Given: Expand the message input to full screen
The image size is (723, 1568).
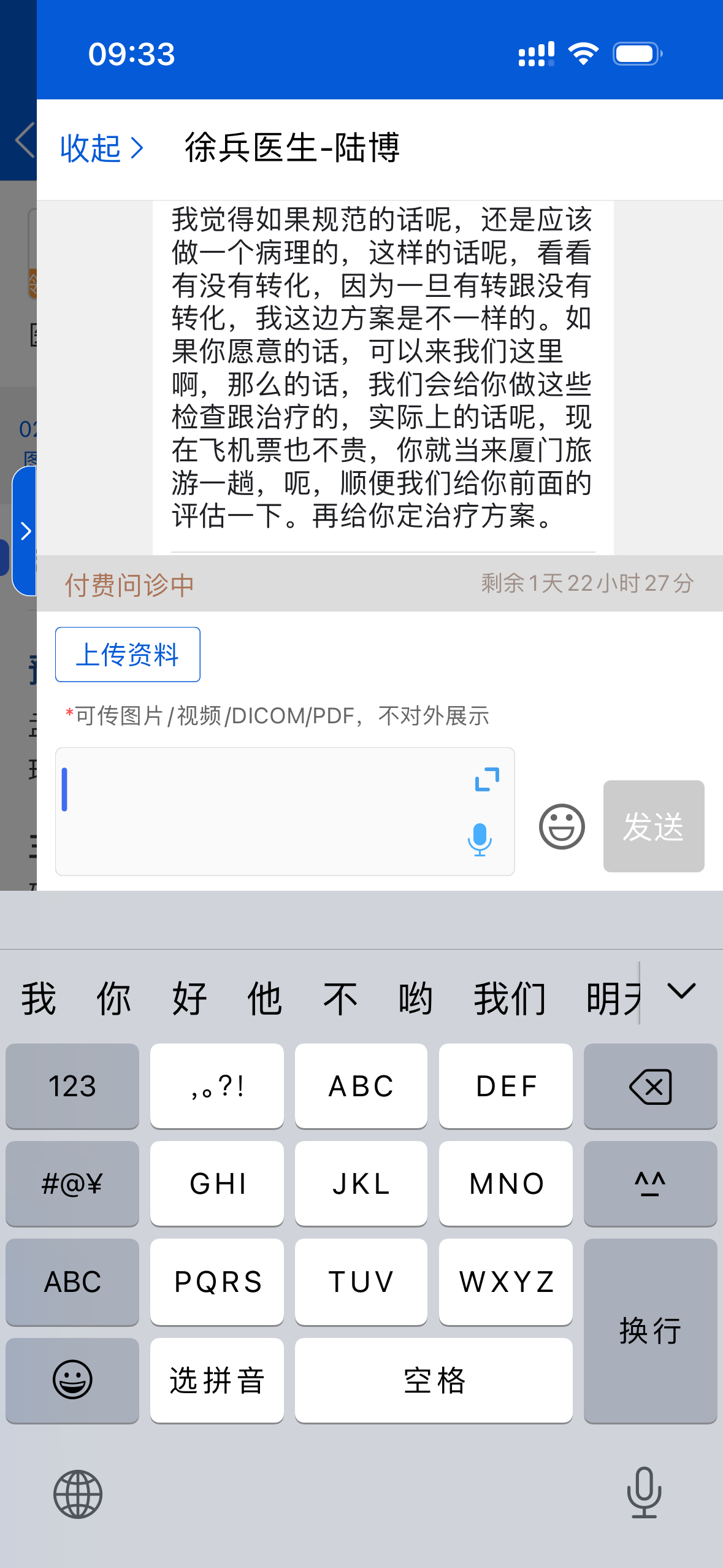Looking at the screenshot, I should point(487,779).
